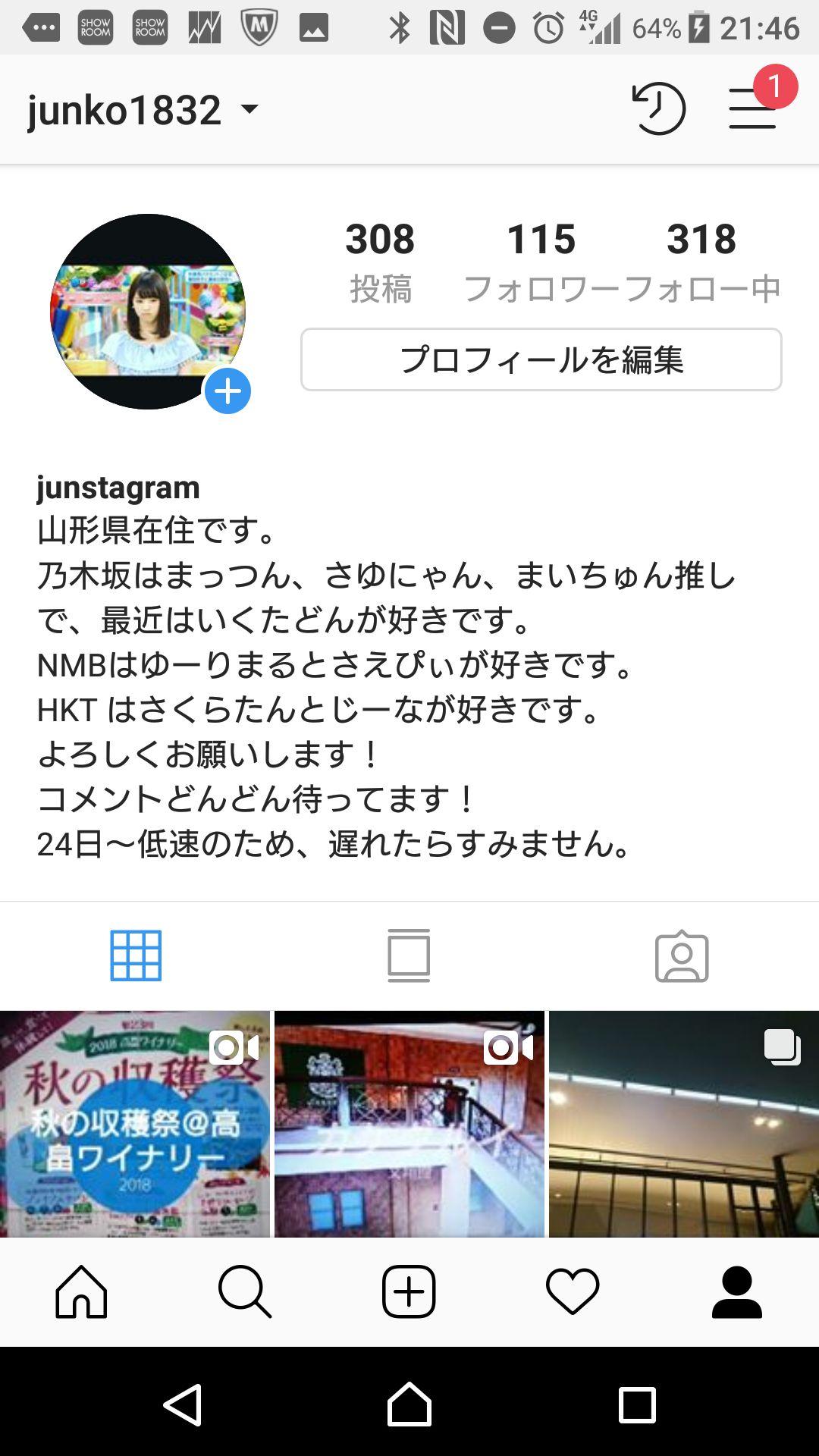Add a story via profile picture plus
The image size is (819, 1456).
(x=227, y=391)
